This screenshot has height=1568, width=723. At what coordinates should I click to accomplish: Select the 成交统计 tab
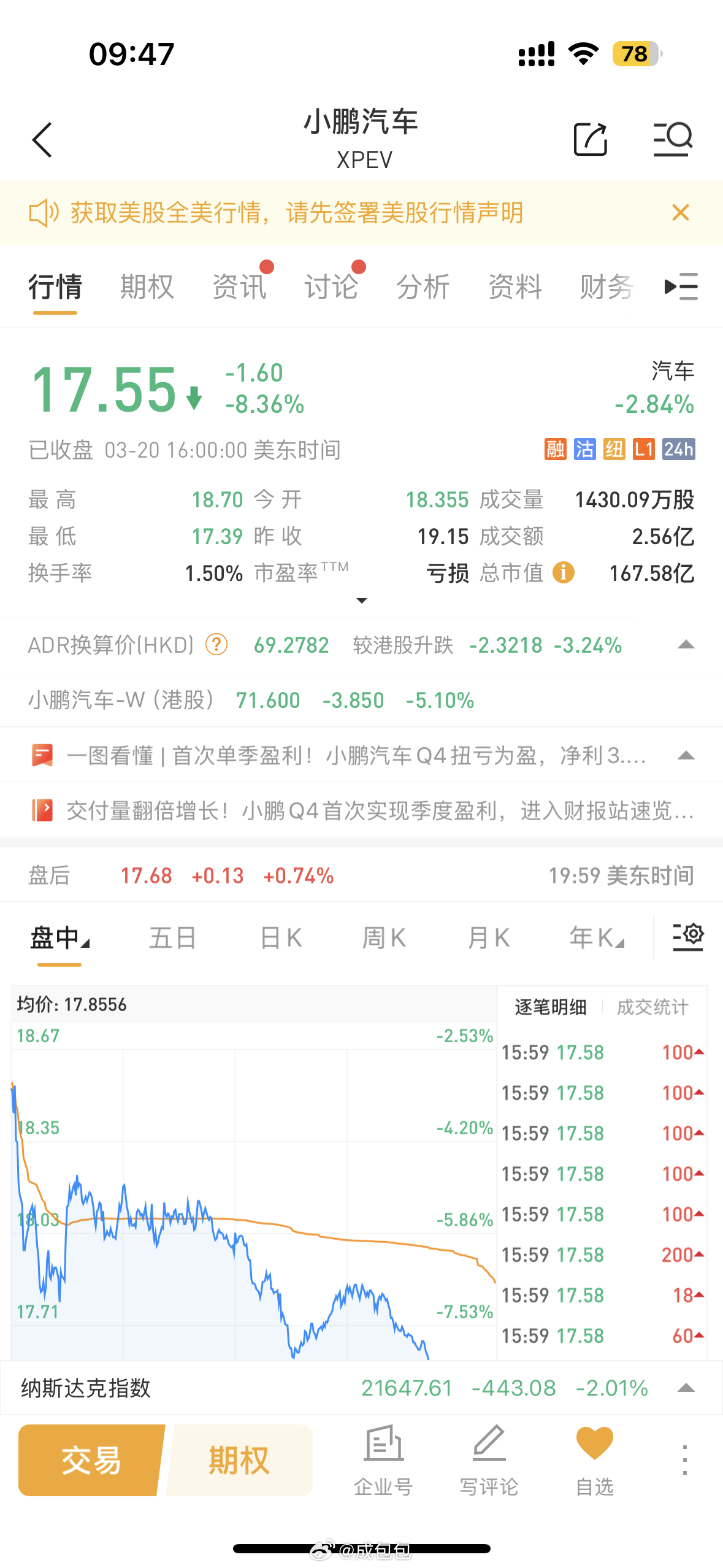click(x=652, y=1006)
